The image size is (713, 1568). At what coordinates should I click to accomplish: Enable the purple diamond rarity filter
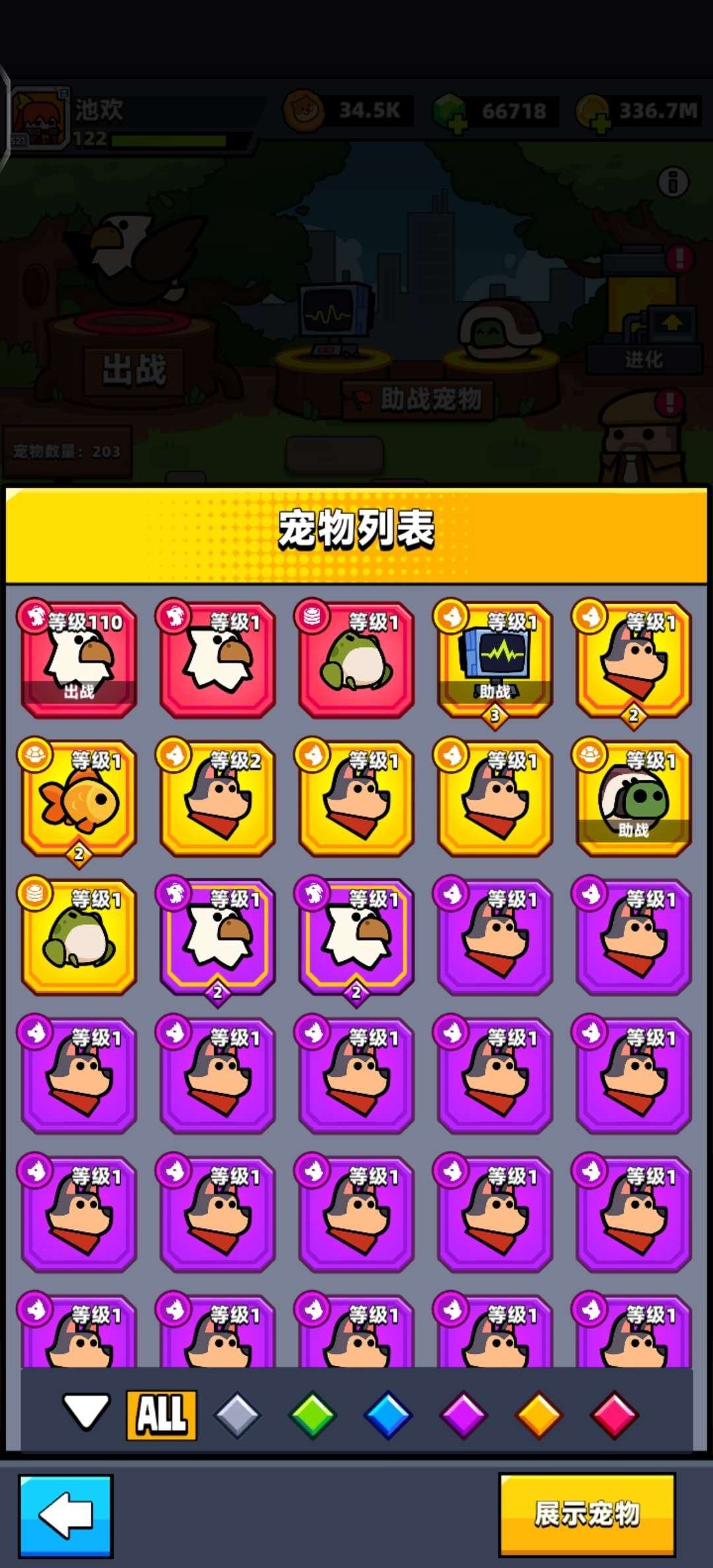[464, 1412]
